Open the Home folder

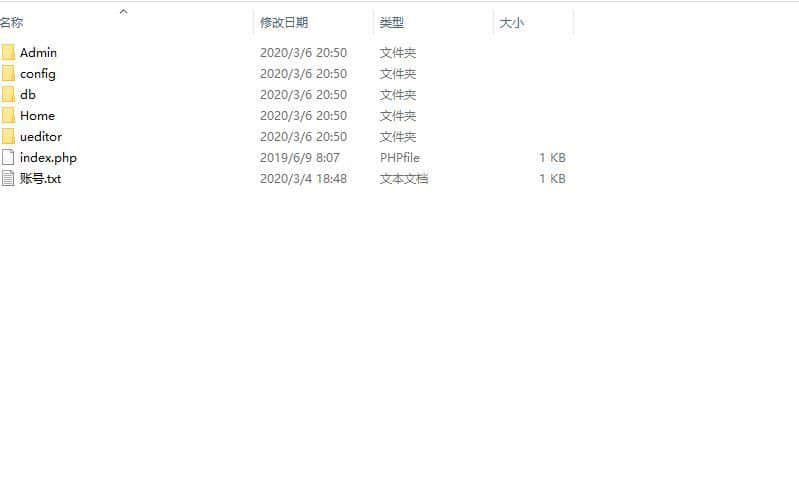37,115
